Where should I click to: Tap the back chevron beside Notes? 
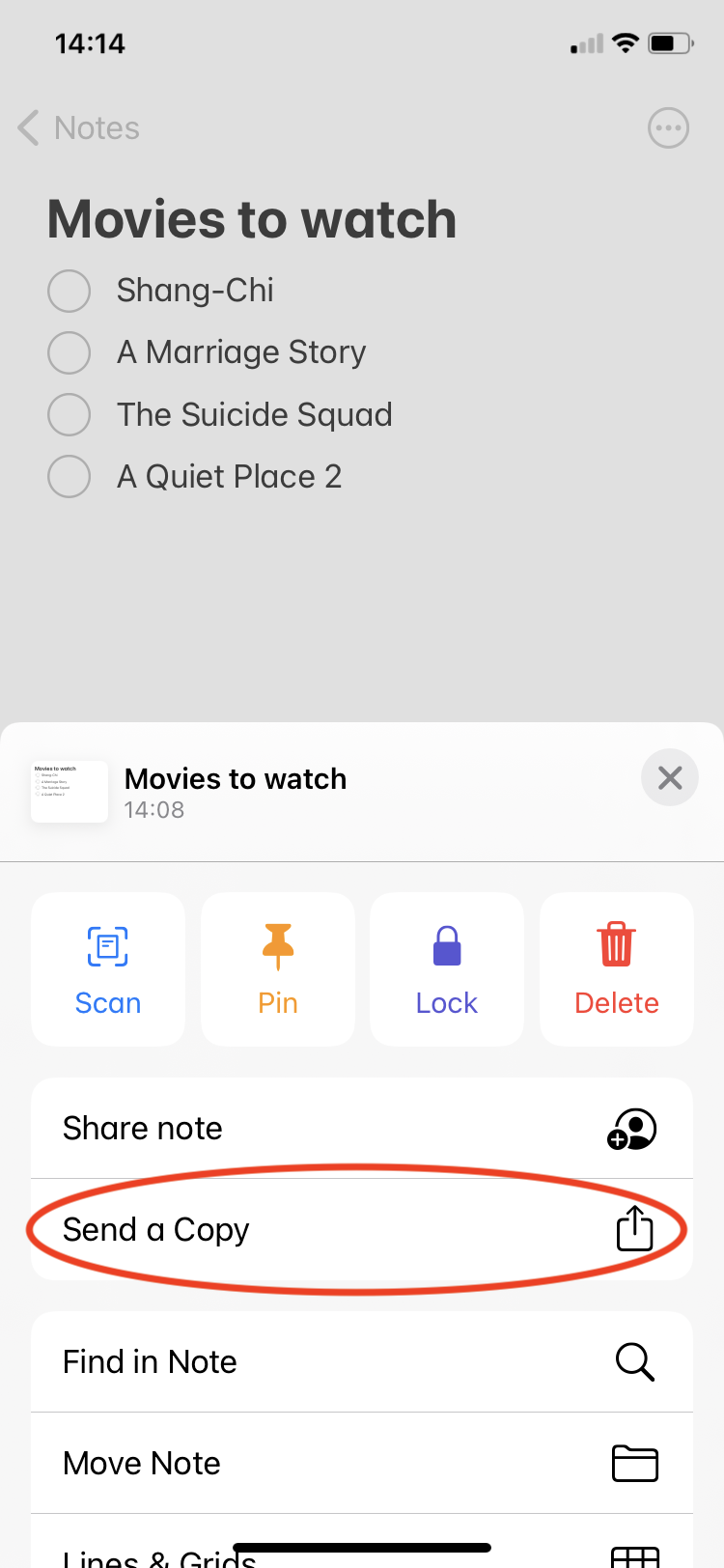click(x=26, y=127)
